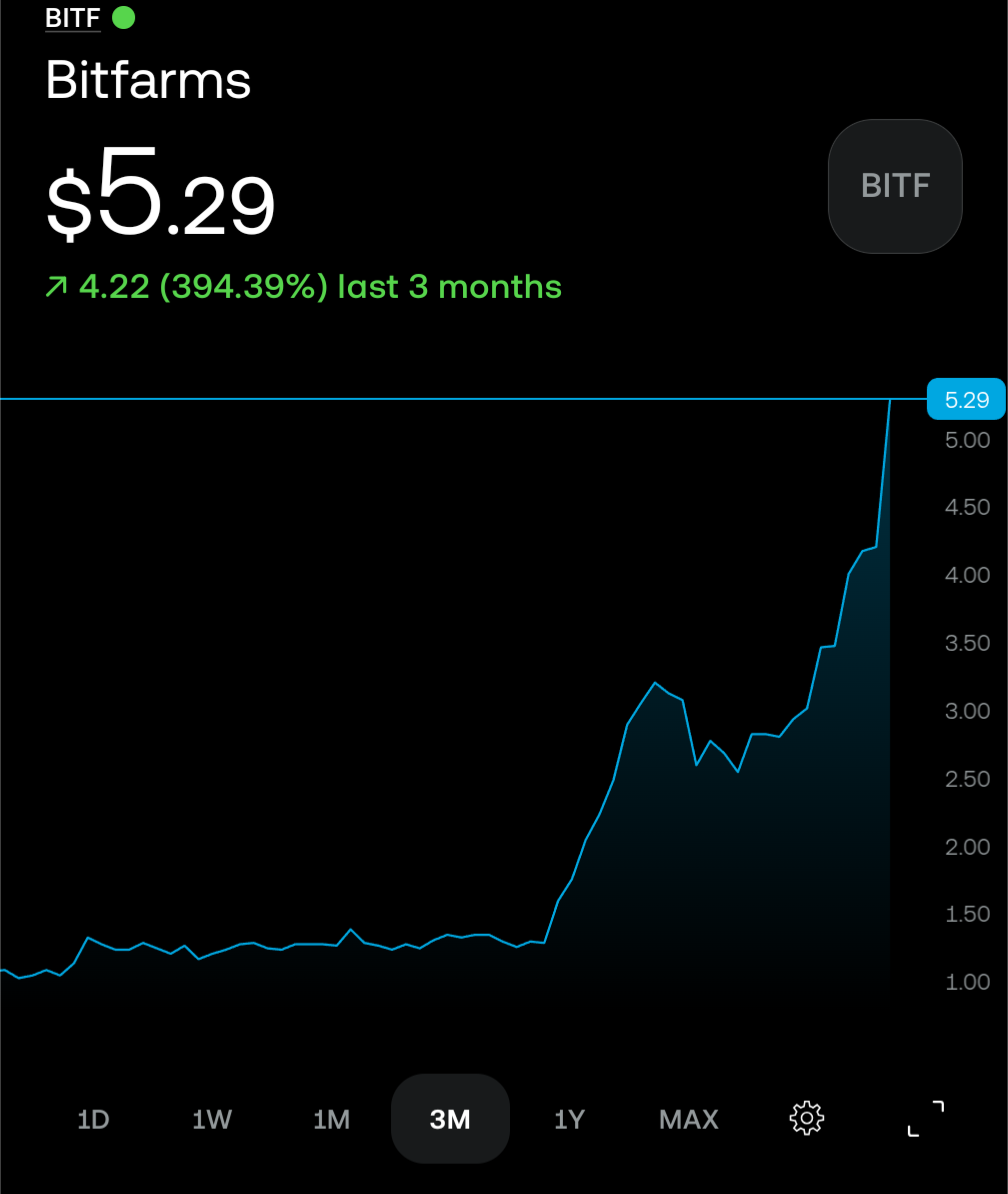Tap the BITF ticker link

coord(73,18)
